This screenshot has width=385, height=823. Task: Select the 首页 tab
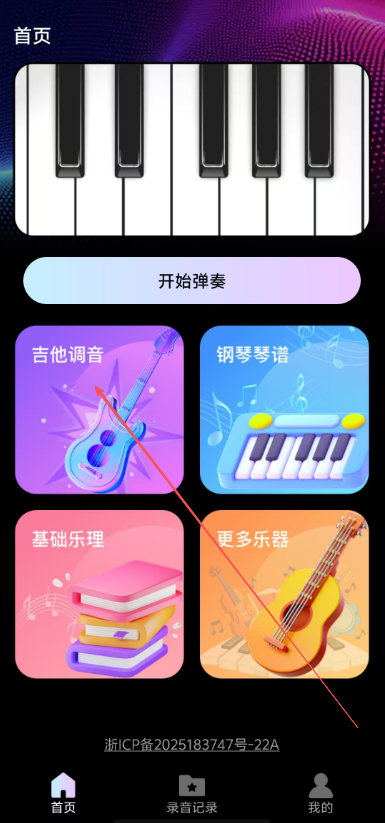pos(63,793)
